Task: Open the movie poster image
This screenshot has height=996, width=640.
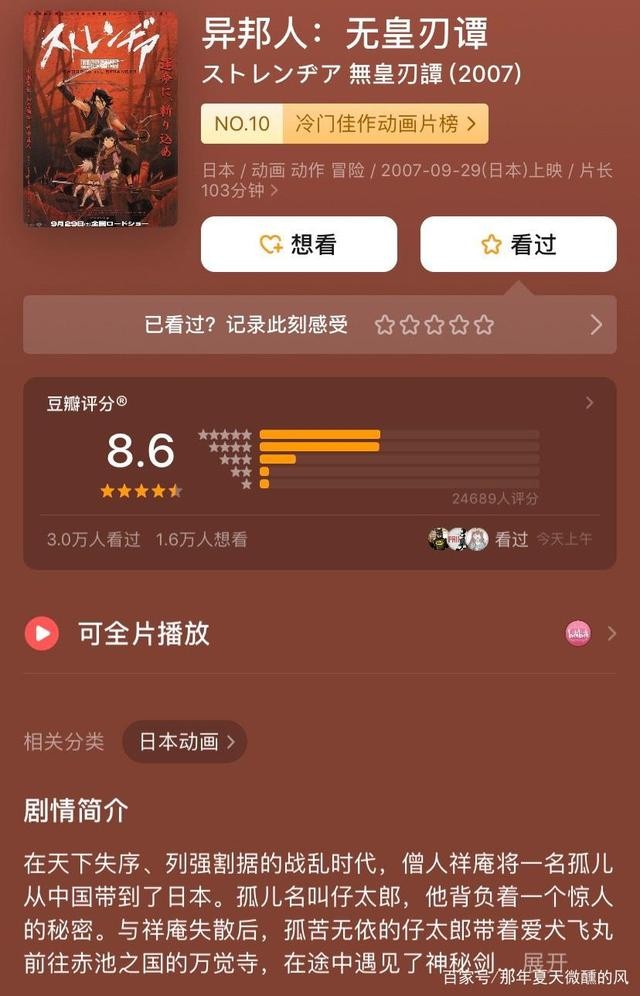Action: (100, 120)
